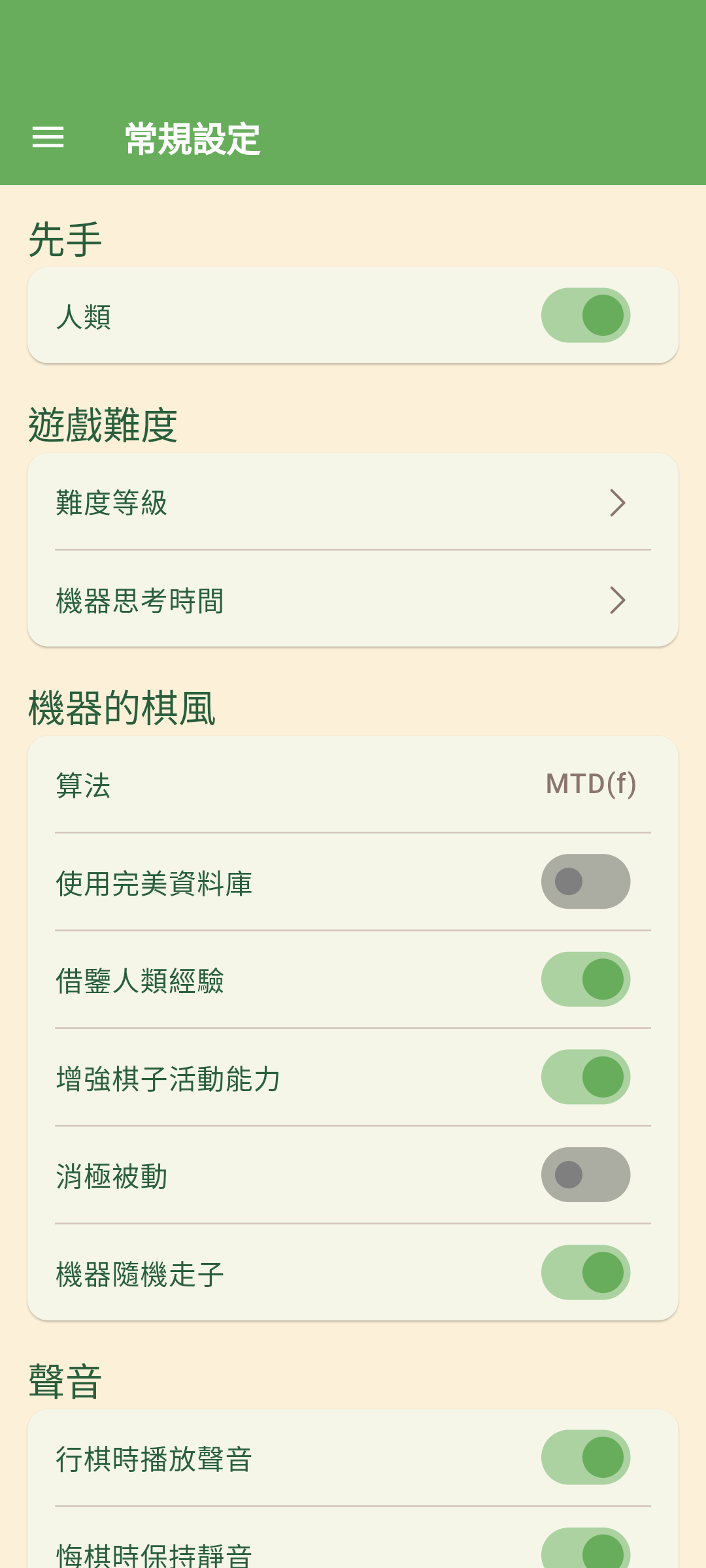Turn off 機器隨機走子
706x1568 pixels.
(585, 1272)
